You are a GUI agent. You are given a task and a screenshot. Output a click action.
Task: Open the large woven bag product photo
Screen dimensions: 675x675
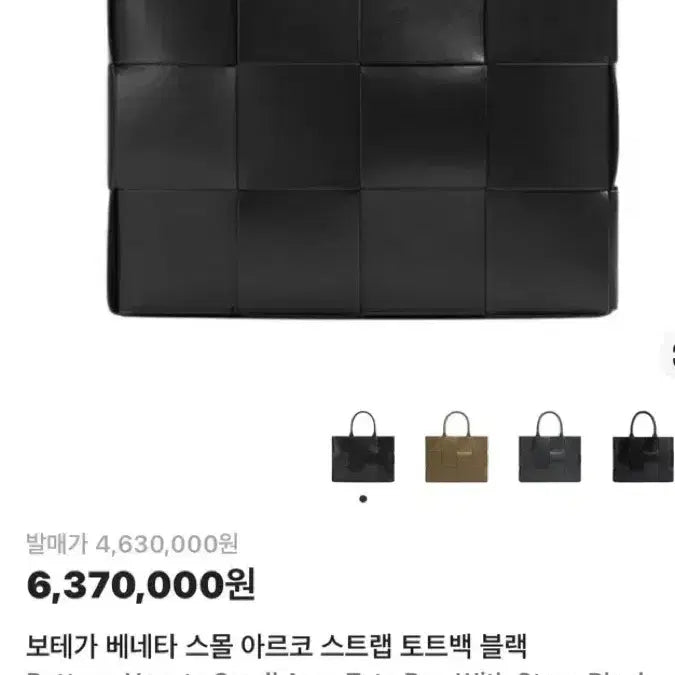(x=362, y=160)
